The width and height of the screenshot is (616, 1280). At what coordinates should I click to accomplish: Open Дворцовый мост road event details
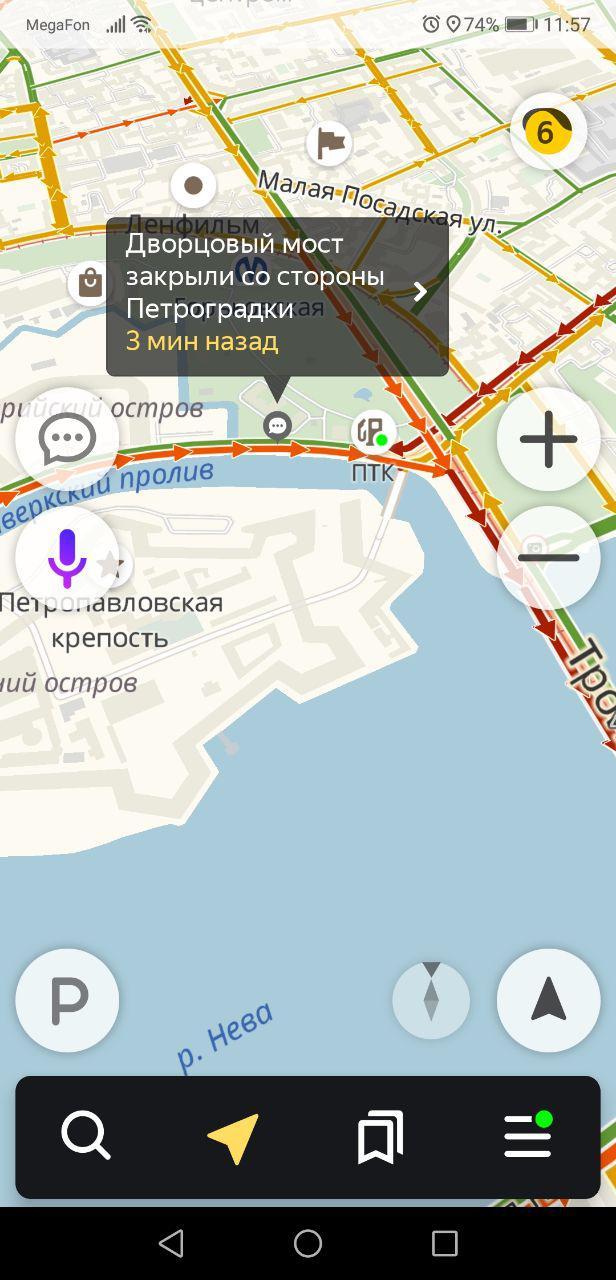click(277, 296)
